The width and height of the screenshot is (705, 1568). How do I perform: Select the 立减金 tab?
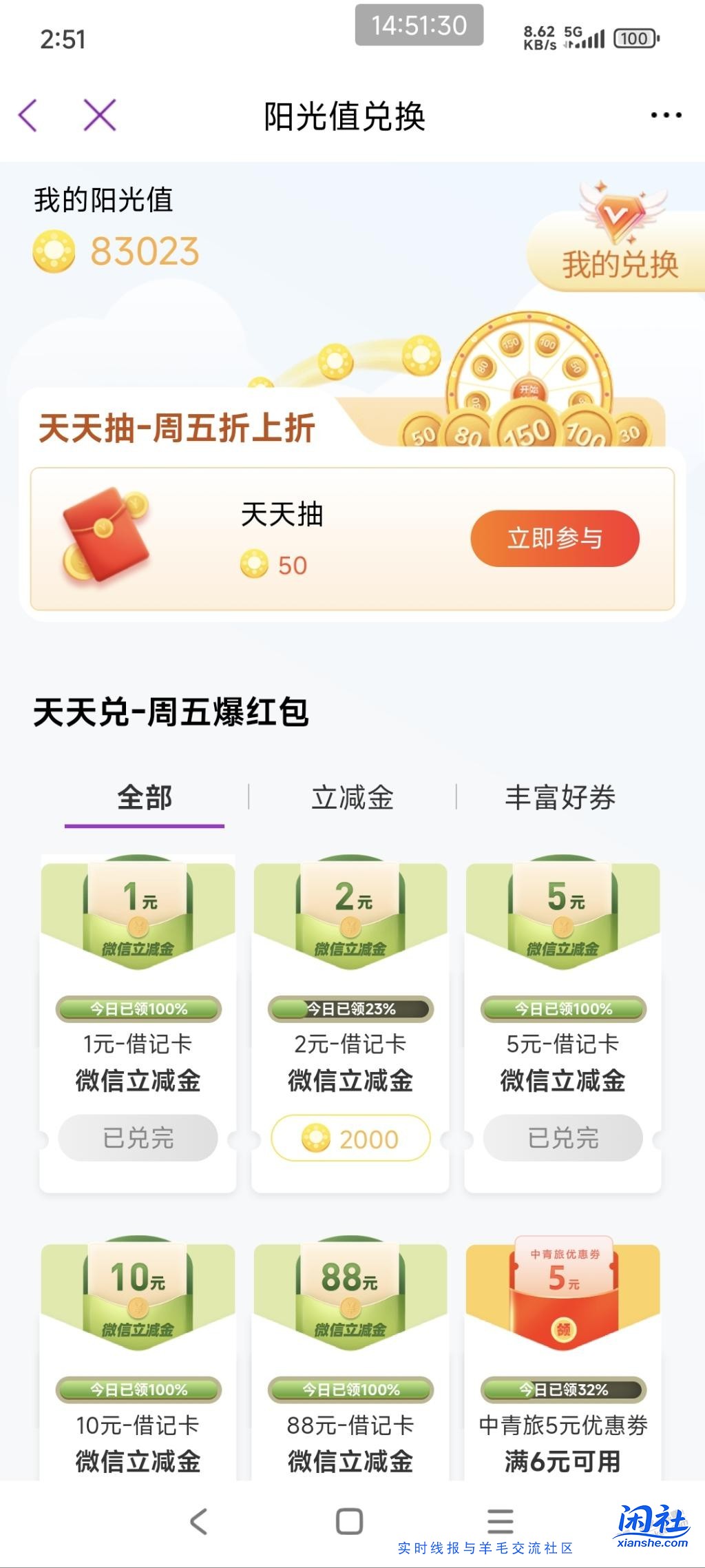click(x=352, y=797)
